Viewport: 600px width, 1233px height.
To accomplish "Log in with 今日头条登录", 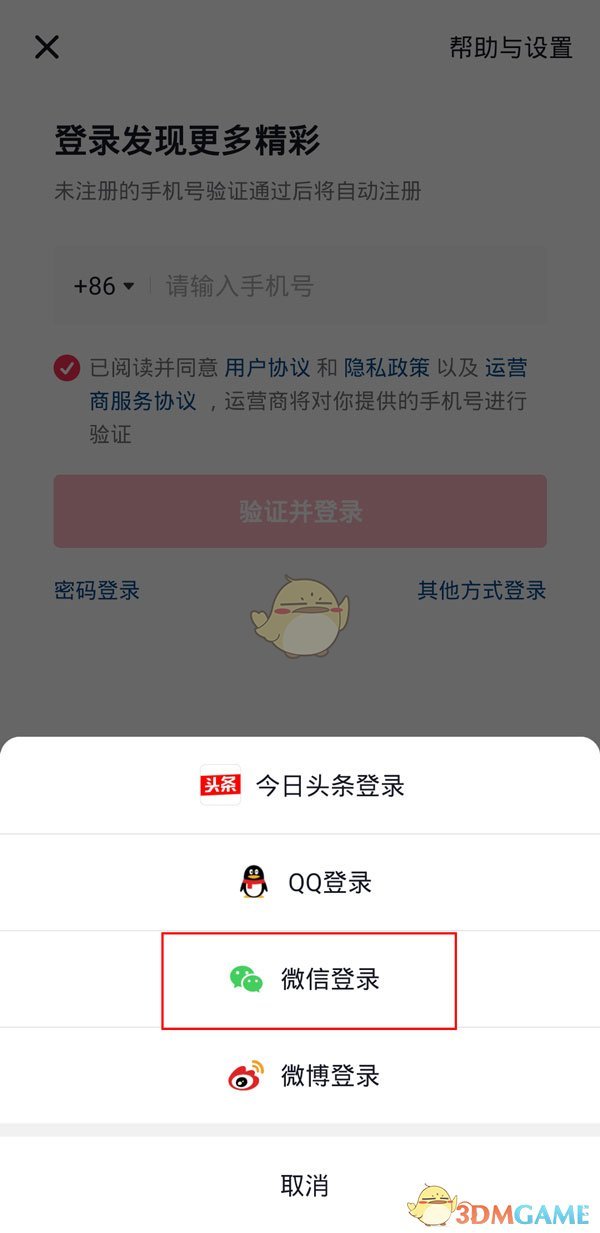I will coord(300,785).
